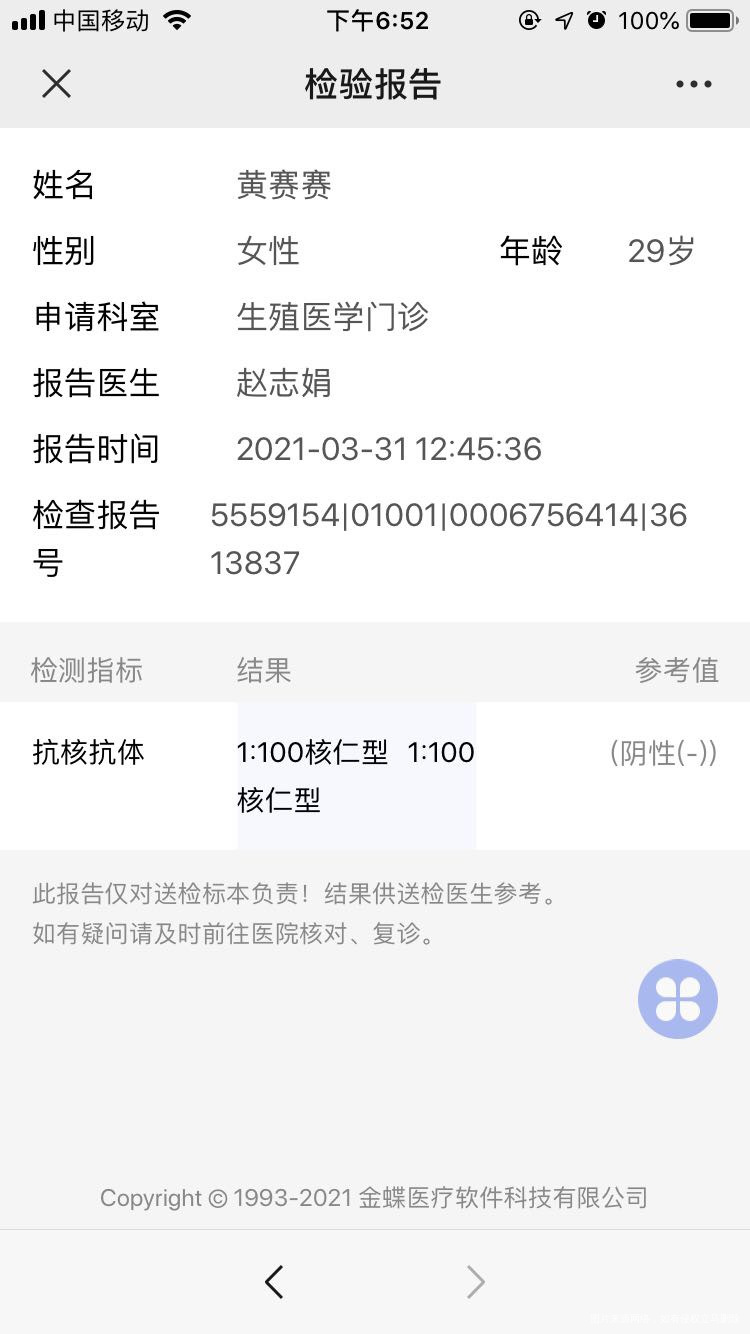The height and width of the screenshot is (1334, 750).
Task: Select the reference value 阴性(-)
Action: click(x=676, y=752)
